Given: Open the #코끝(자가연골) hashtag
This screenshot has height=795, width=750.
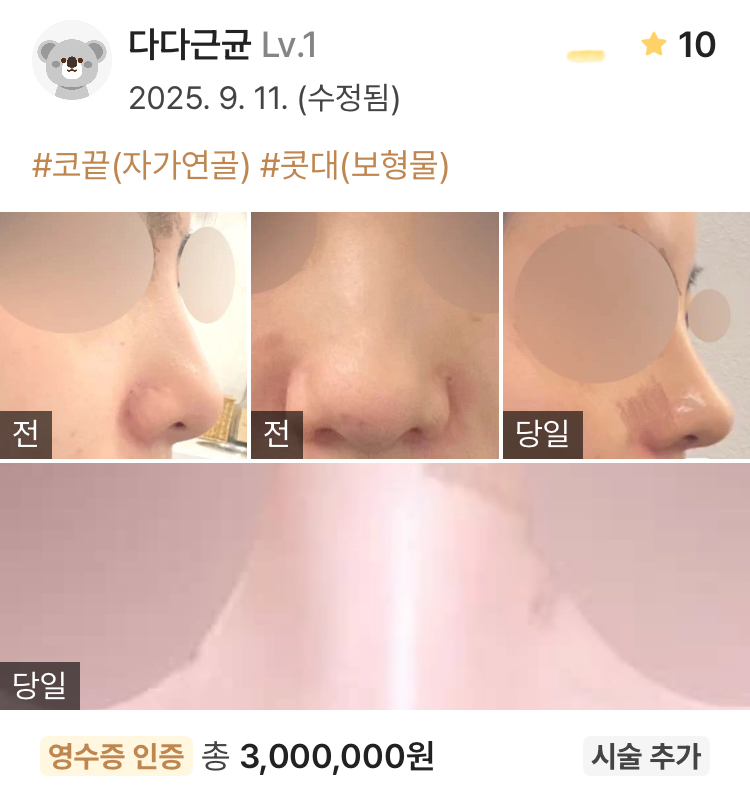Looking at the screenshot, I should pyautogui.click(x=141, y=166).
